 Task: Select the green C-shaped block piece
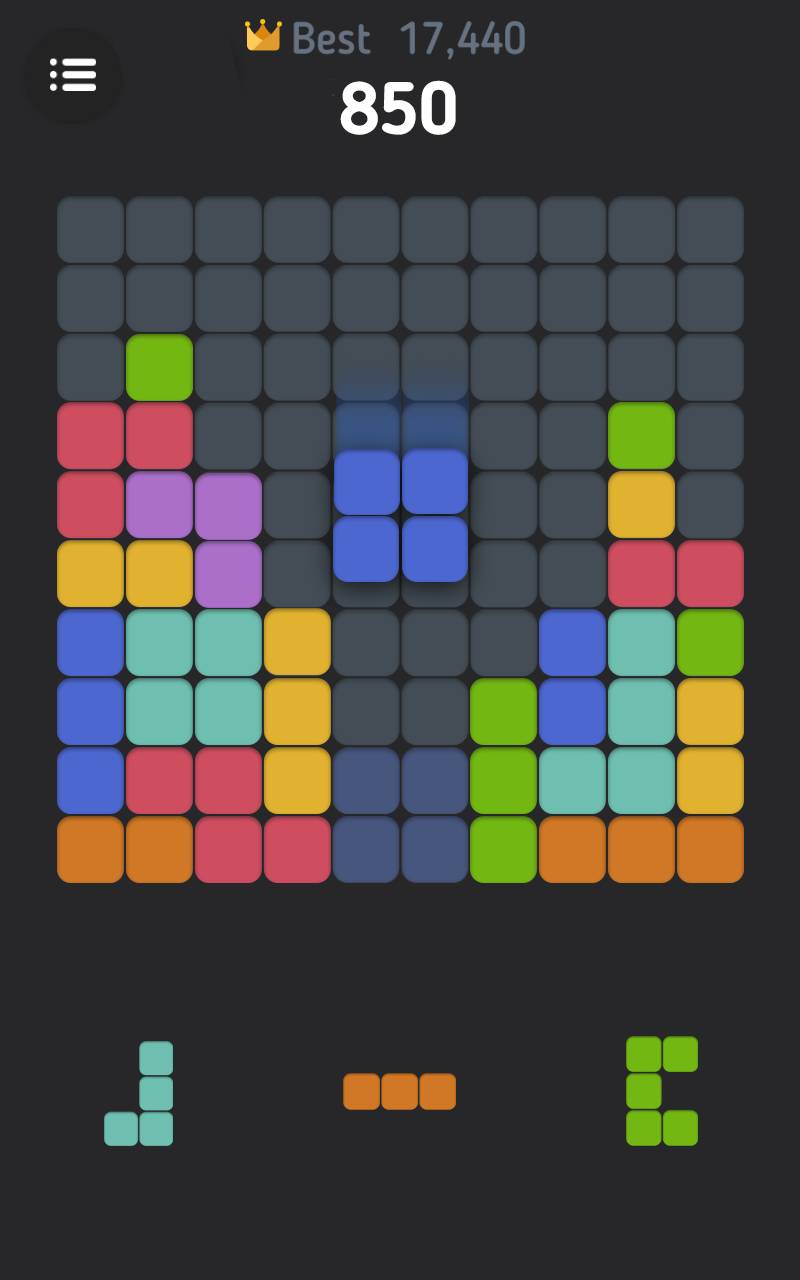[662, 1091]
